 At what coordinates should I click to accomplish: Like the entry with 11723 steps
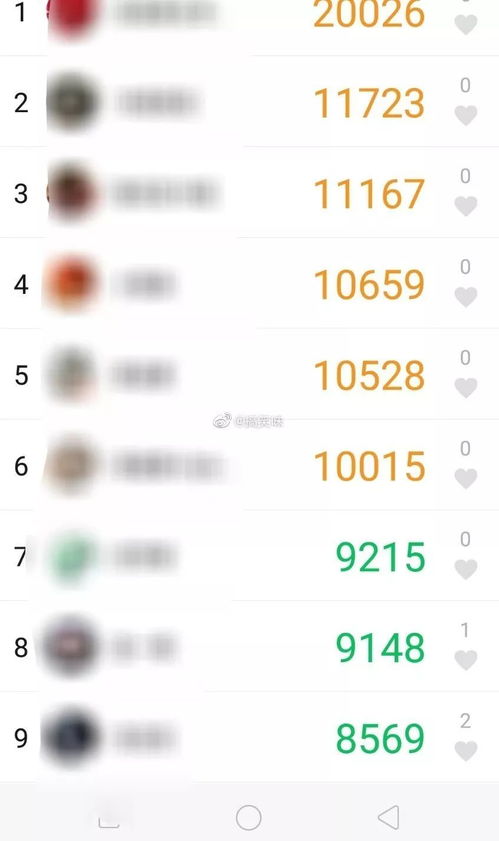[466, 115]
